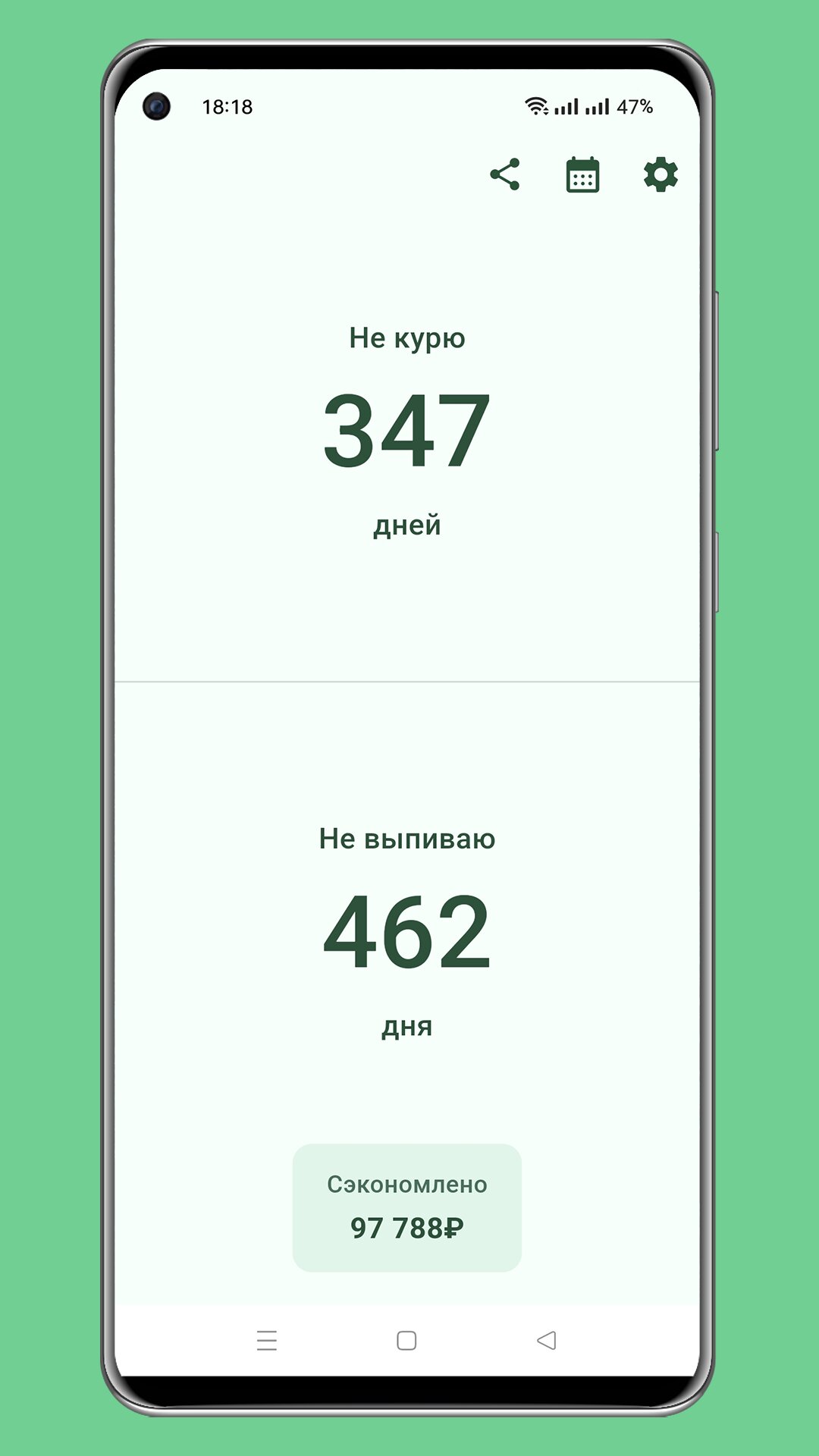
Task: Go back with the system back button
Action: [x=546, y=1341]
